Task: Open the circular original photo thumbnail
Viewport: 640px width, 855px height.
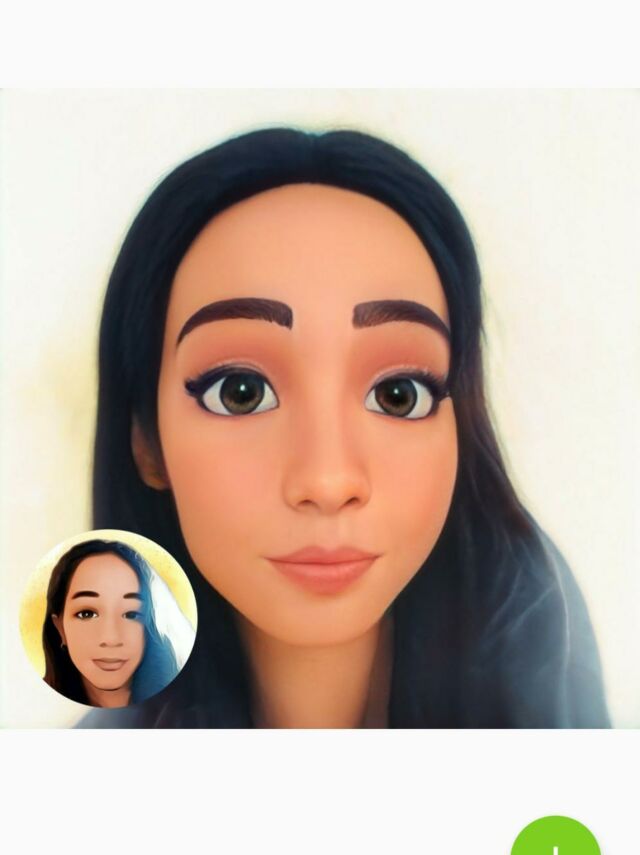Action: point(109,618)
